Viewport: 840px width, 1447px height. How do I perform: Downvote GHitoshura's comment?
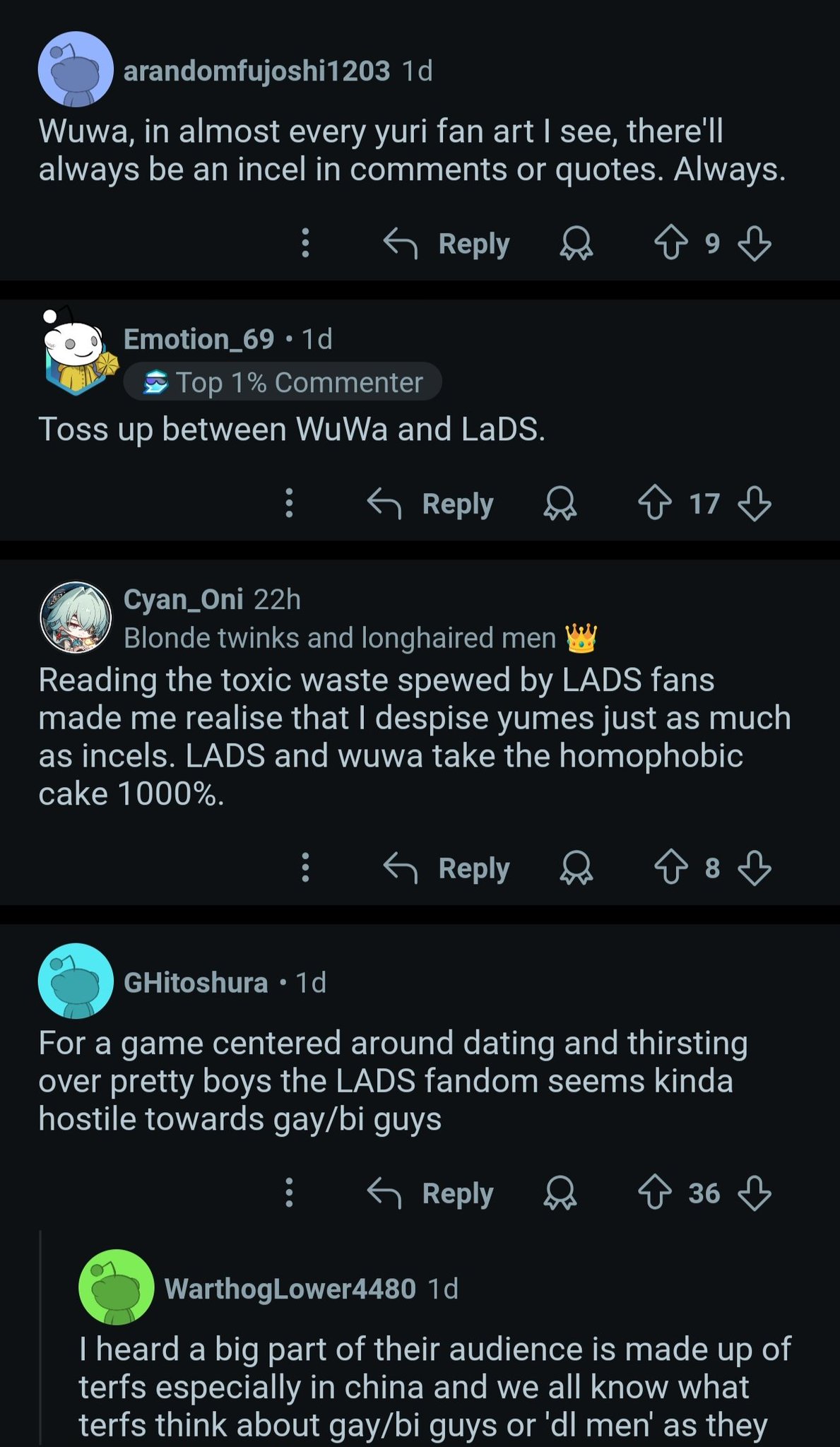[x=755, y=1193]
